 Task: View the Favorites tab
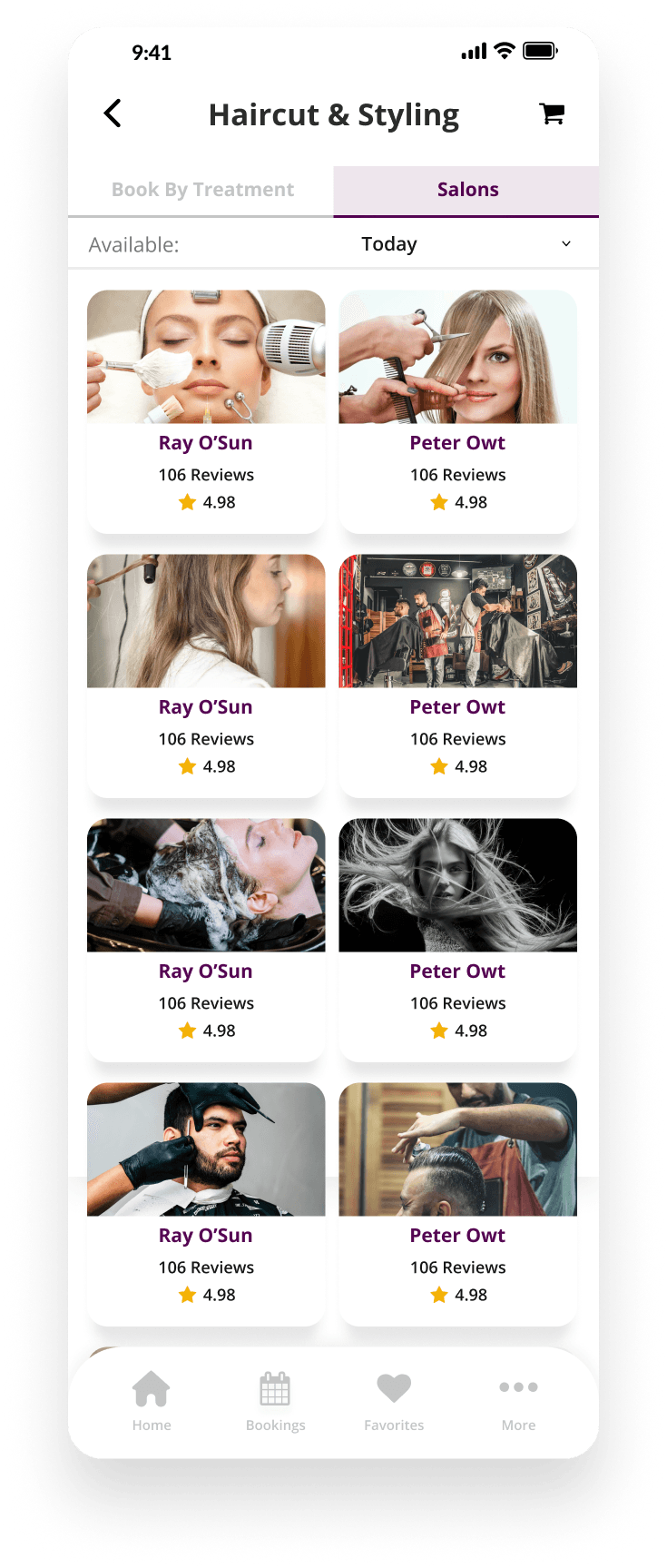click(394, 1401)
